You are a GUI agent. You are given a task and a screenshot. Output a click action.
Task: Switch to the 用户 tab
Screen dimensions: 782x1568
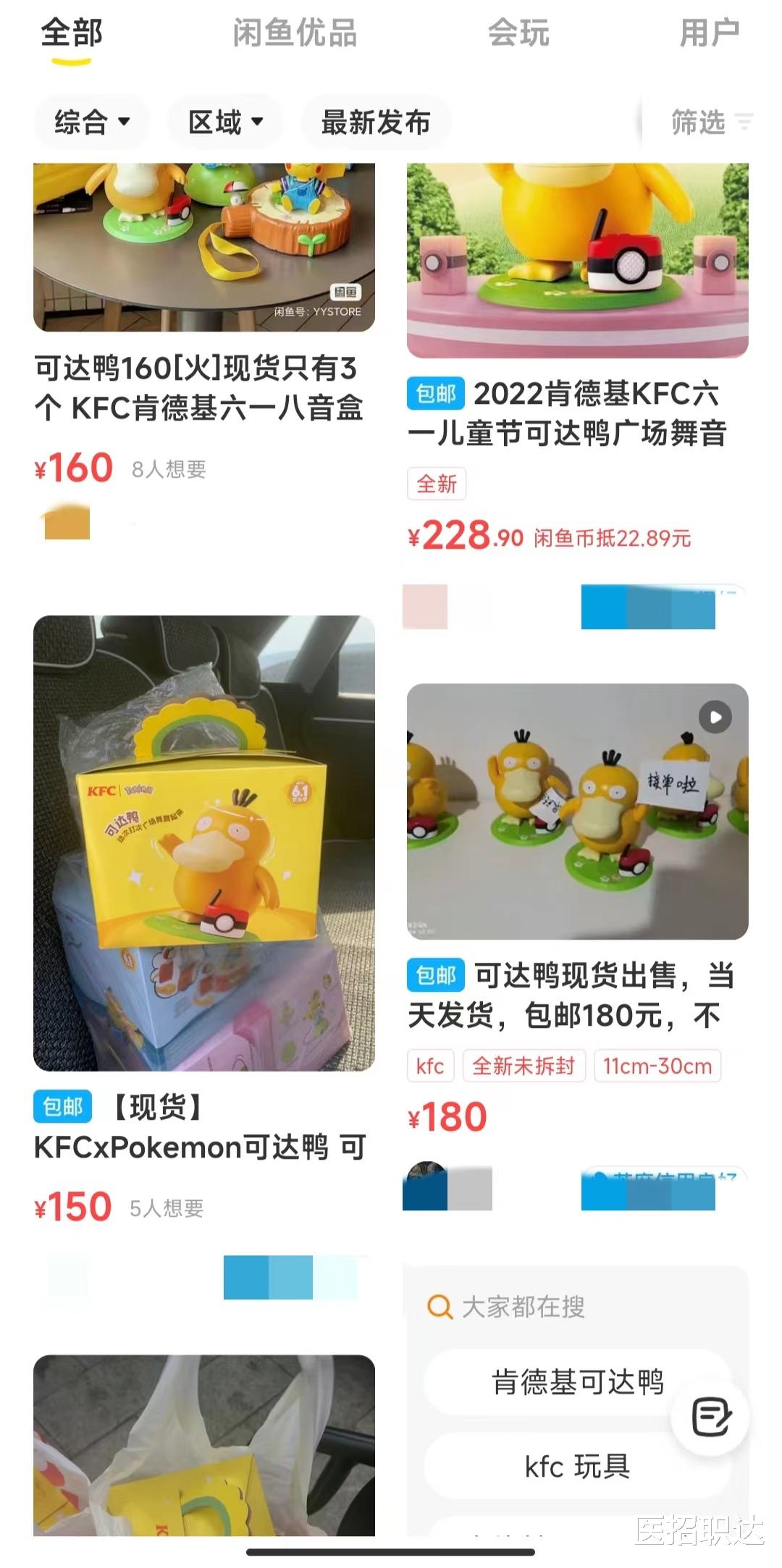coord(710,31)
